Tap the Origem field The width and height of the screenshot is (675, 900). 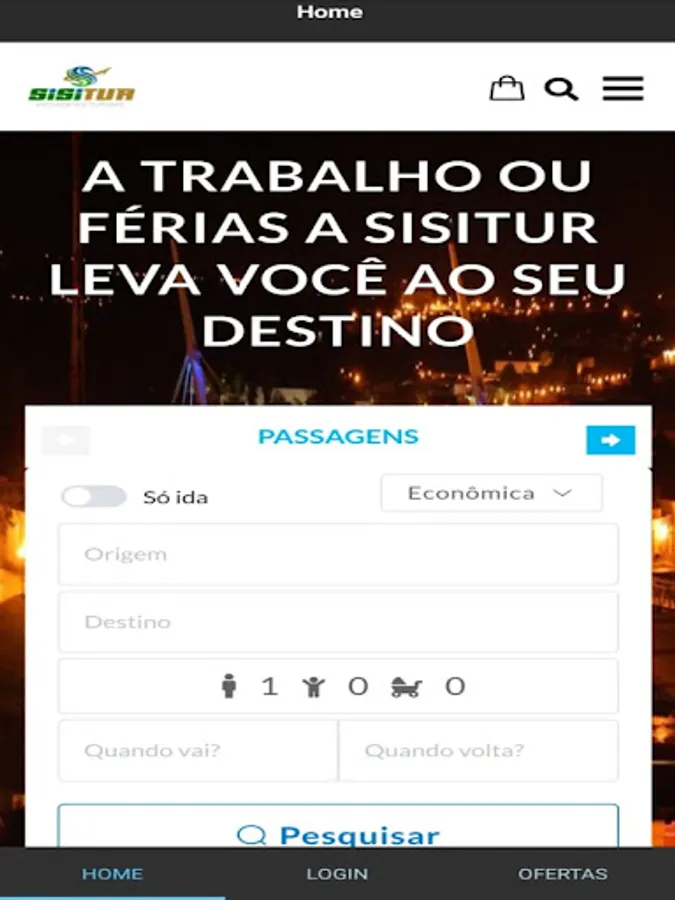[x=338, y=554]
